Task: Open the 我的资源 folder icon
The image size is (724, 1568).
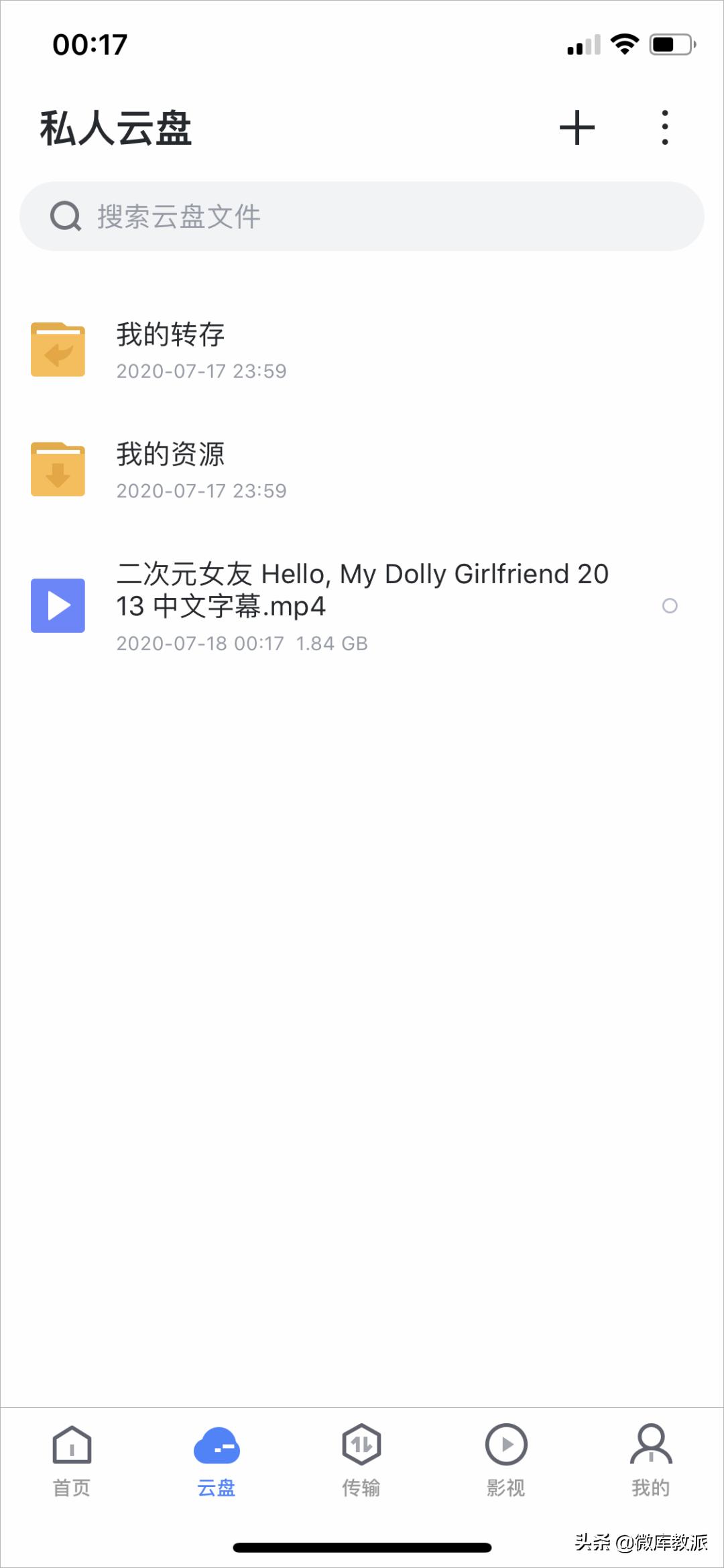Action: coord(58,469)
